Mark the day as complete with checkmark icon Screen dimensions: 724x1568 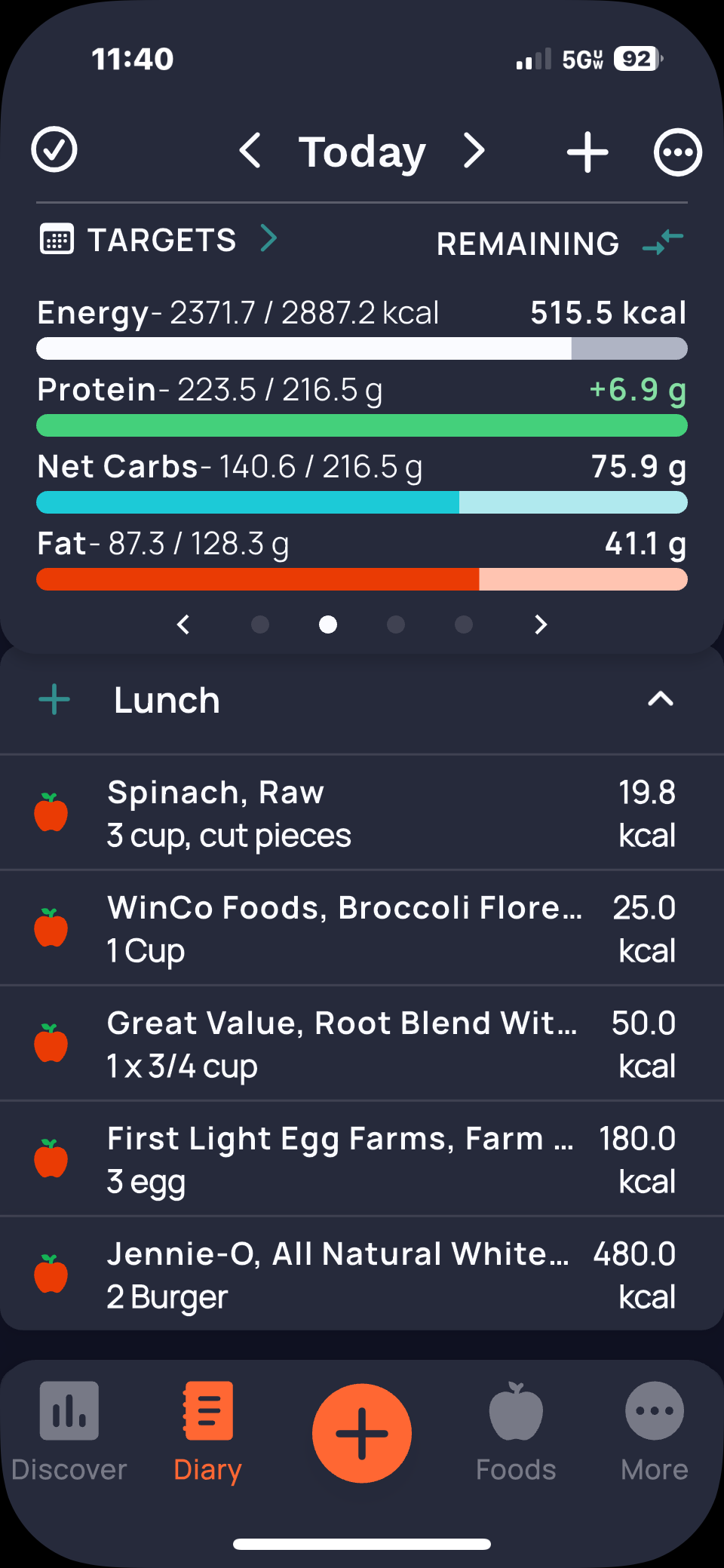click(54, 150)
